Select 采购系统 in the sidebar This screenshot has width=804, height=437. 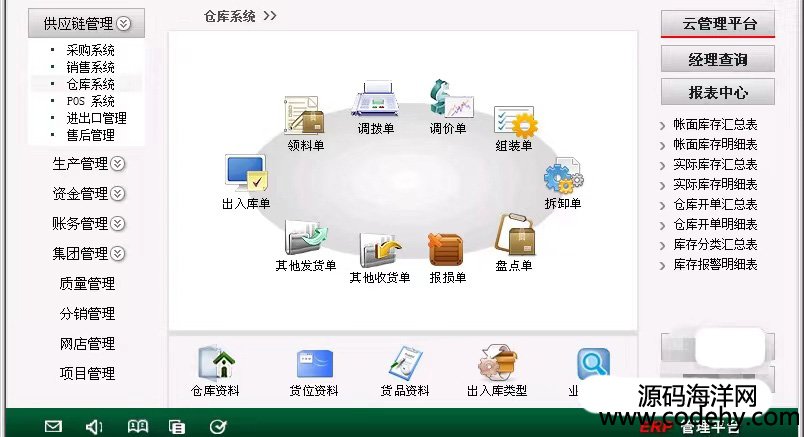(x=90, y=50)
